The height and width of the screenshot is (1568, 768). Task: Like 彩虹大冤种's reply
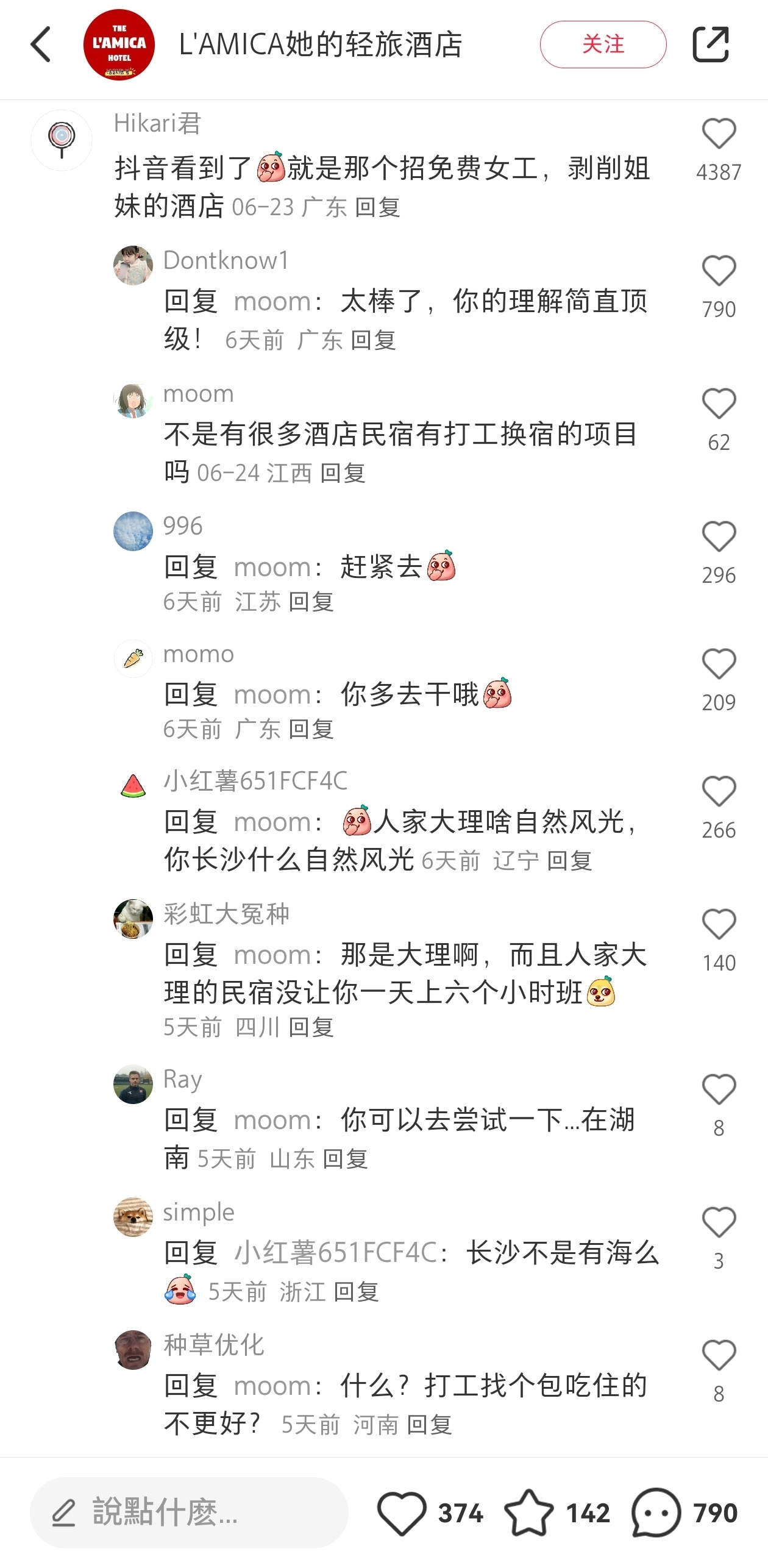pos(719,924)
